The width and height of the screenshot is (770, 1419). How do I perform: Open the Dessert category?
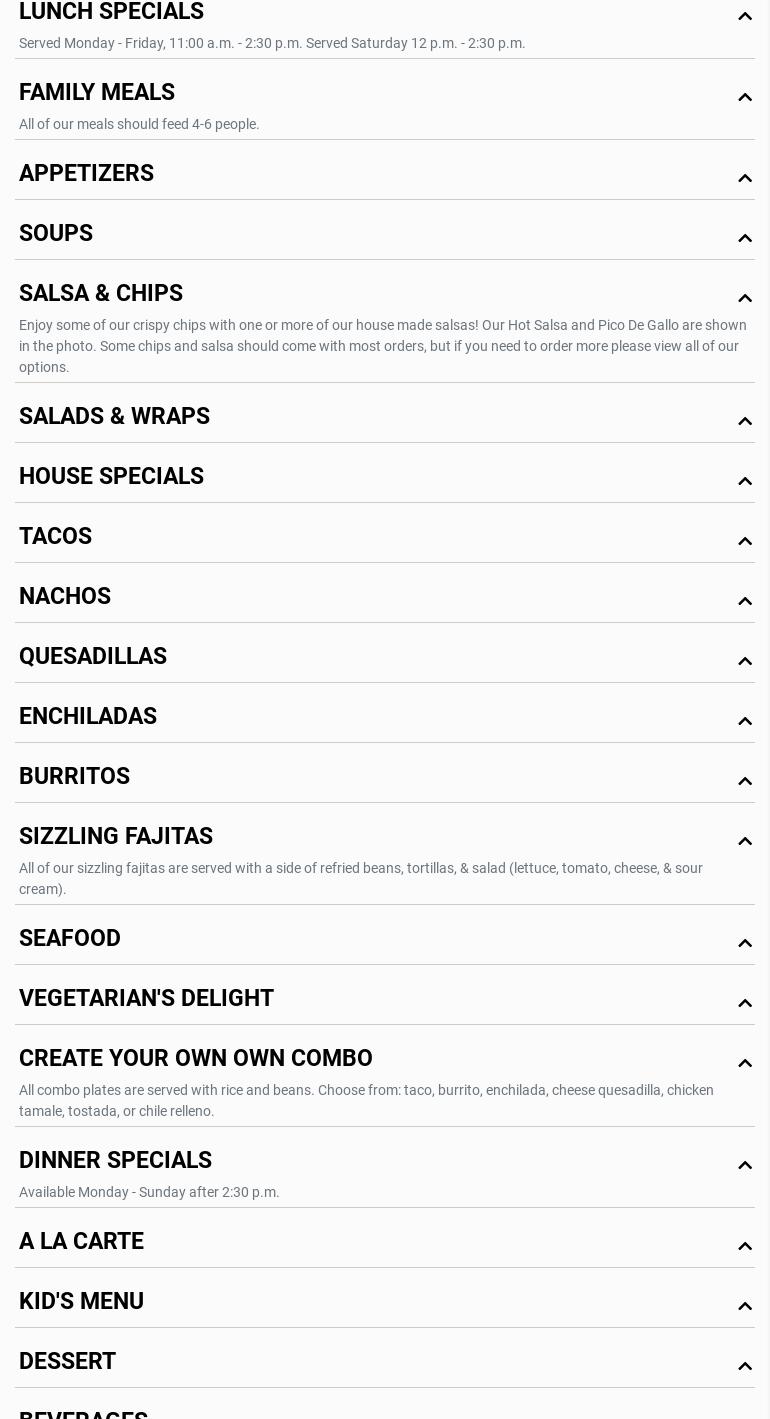point(67,1361)
